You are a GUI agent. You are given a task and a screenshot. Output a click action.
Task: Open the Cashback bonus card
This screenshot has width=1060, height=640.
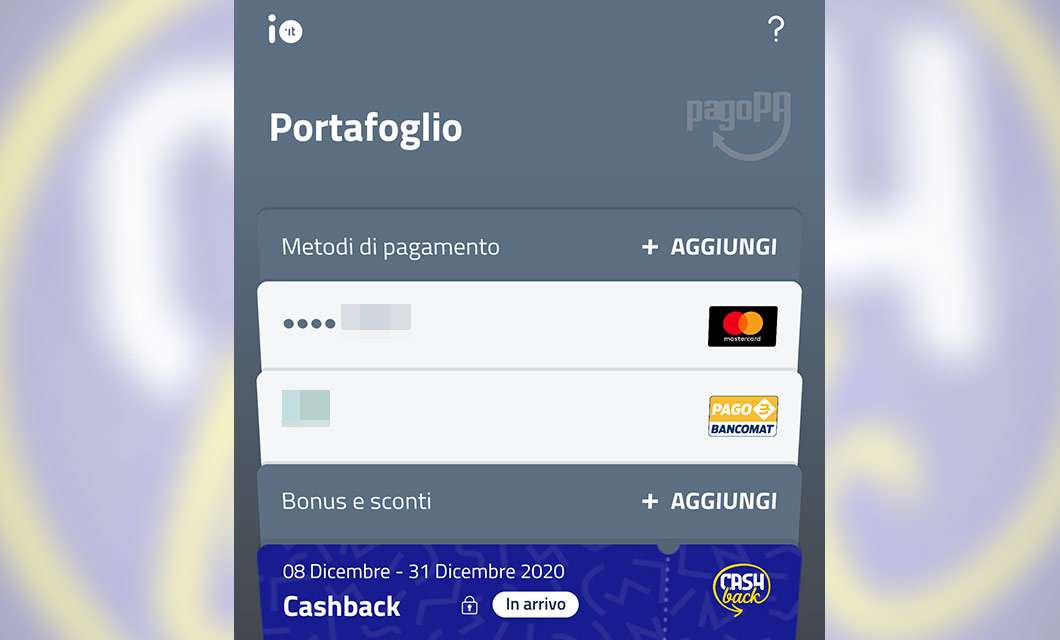pos(529,592)
